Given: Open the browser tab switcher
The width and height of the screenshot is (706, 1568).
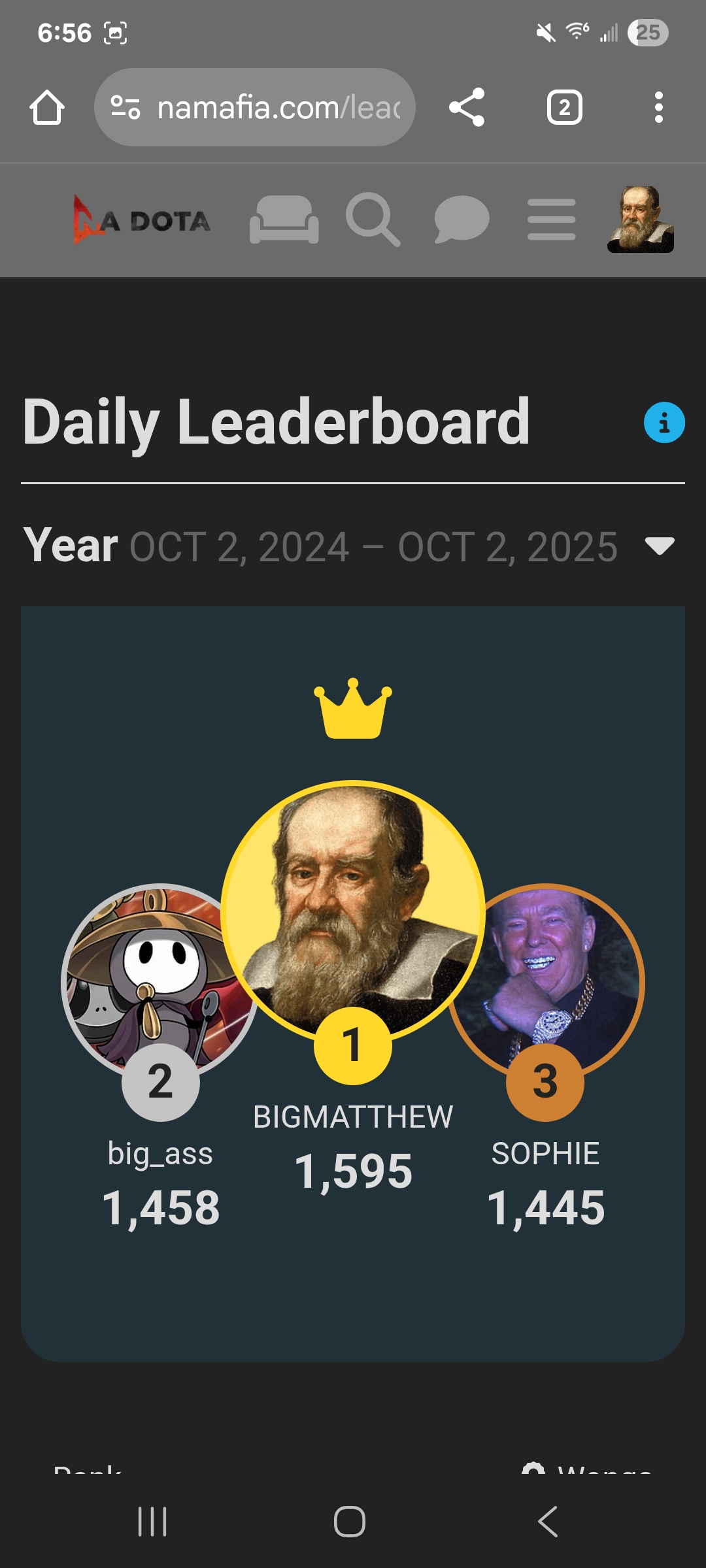Looking at the screenshot, I should coord(564,108).
